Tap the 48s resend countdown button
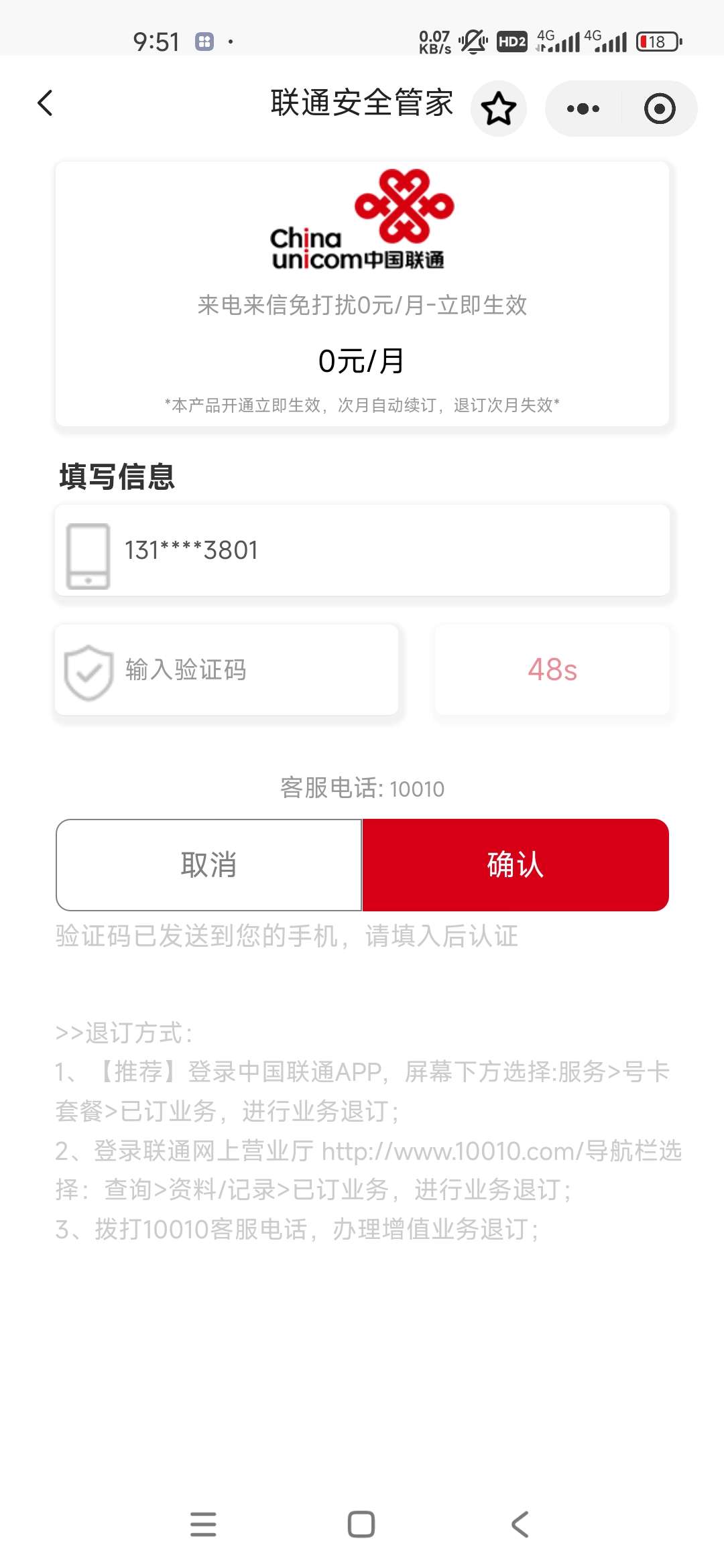Viewport: 724px width, 1568px height. [x=552, y=669]
